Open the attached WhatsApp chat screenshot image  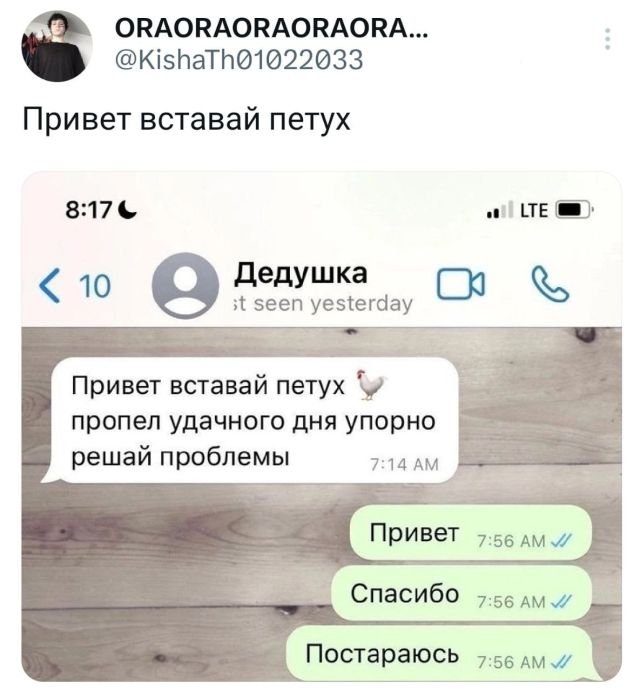tap(320, 430)
